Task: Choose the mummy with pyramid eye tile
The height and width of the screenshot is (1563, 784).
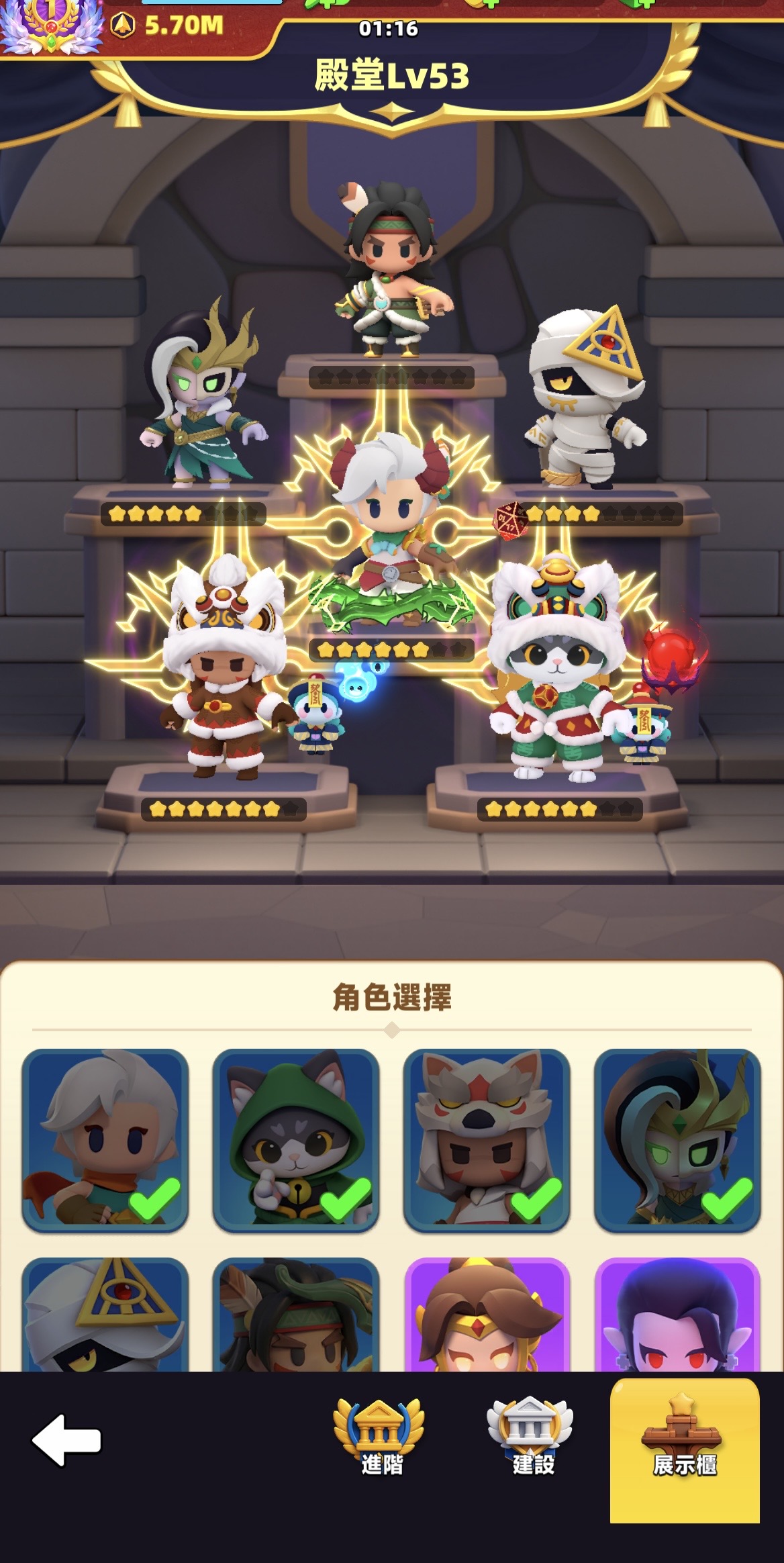Action: tap(105, 1315)
